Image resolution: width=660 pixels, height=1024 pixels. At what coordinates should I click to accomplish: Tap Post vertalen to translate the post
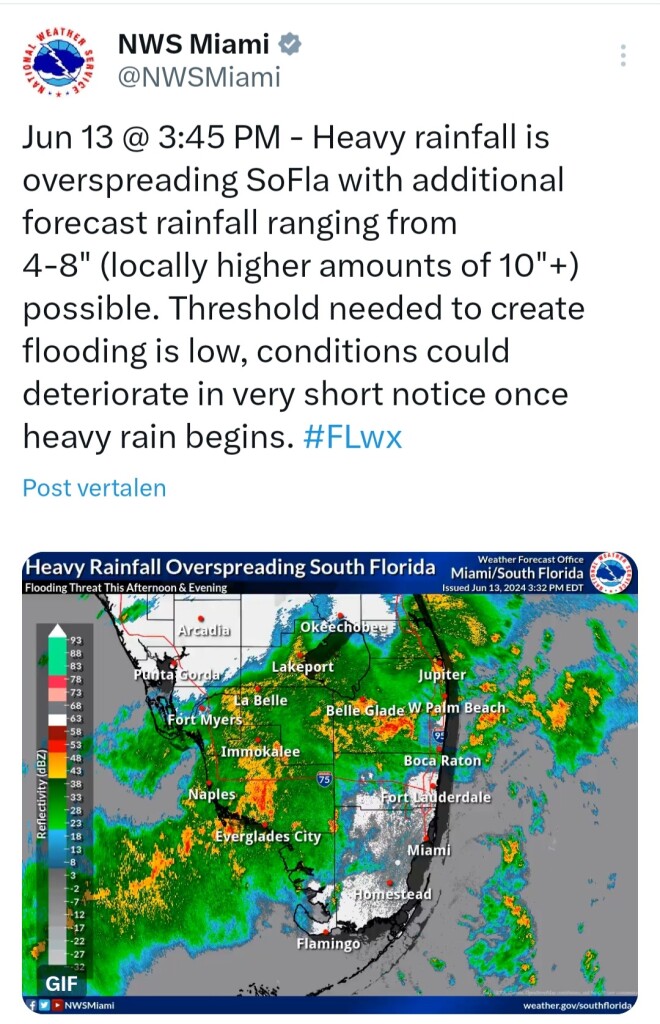(94, 488)
